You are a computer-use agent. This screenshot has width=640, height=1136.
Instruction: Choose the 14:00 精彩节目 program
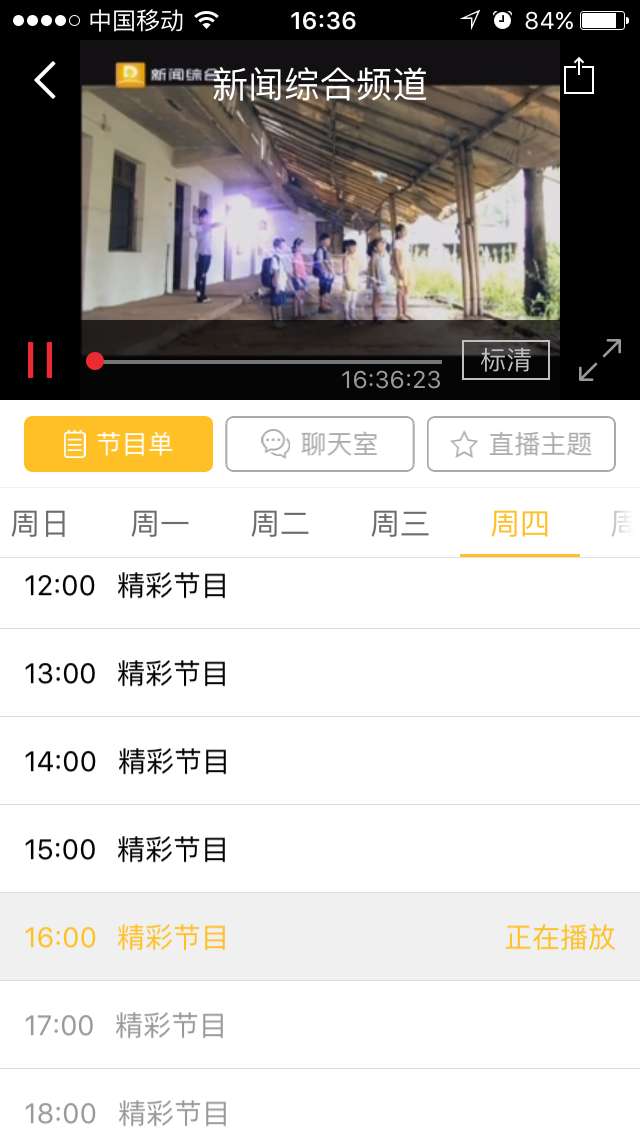[320, 761]
